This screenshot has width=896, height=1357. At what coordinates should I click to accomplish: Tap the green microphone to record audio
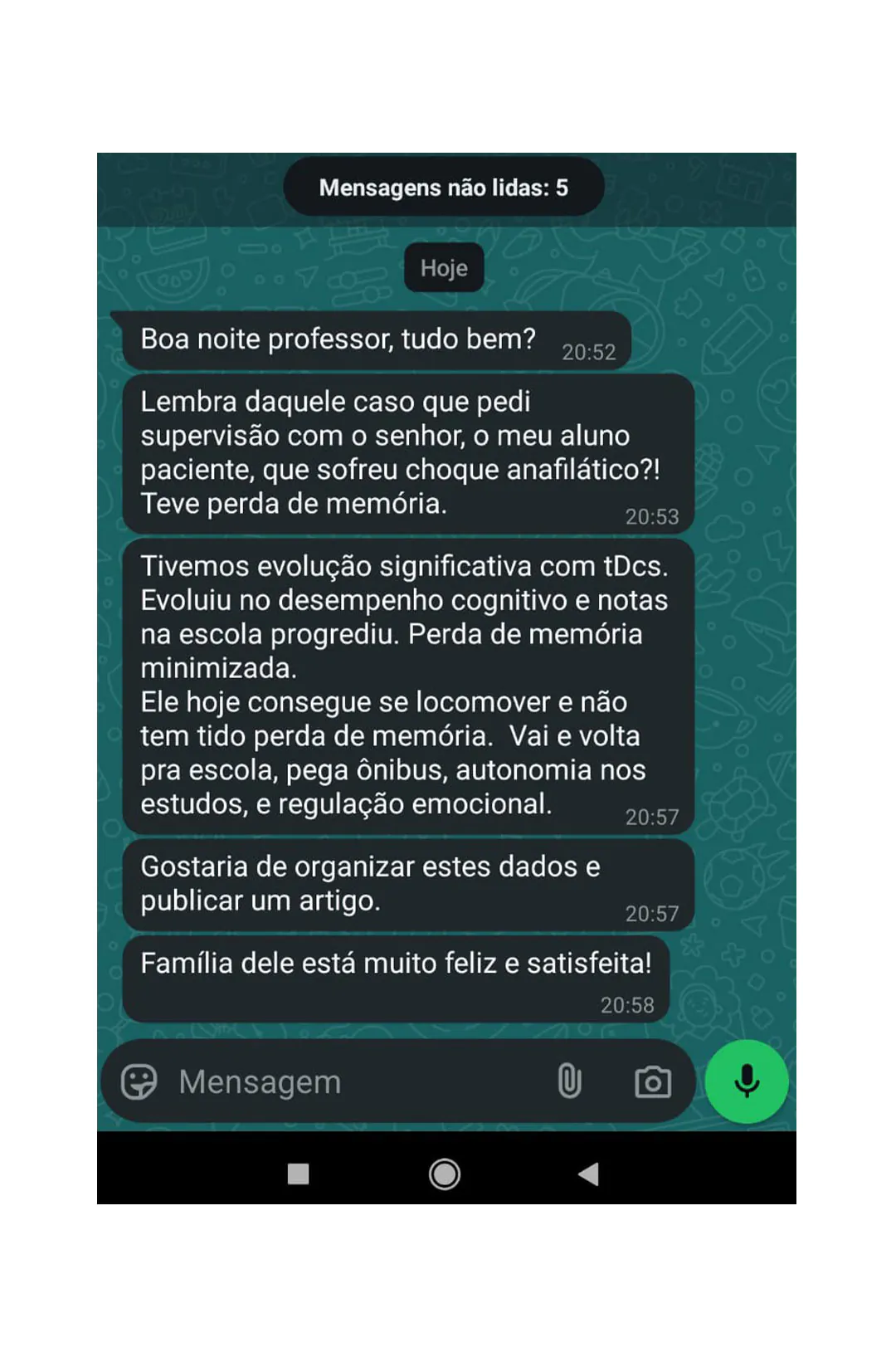click(x=745, y=1081)
